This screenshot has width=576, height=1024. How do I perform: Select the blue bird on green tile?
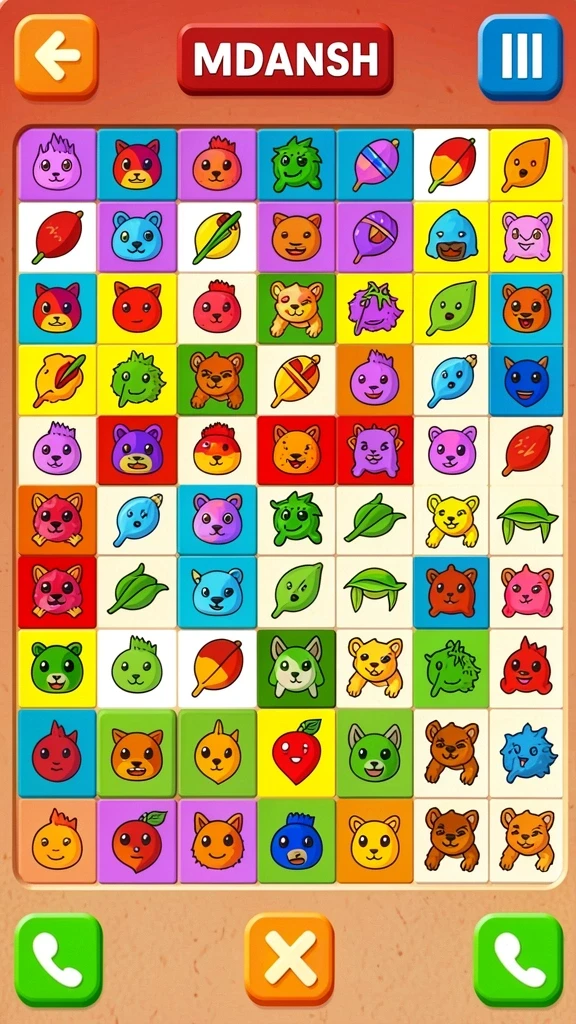tap(296, 840)
